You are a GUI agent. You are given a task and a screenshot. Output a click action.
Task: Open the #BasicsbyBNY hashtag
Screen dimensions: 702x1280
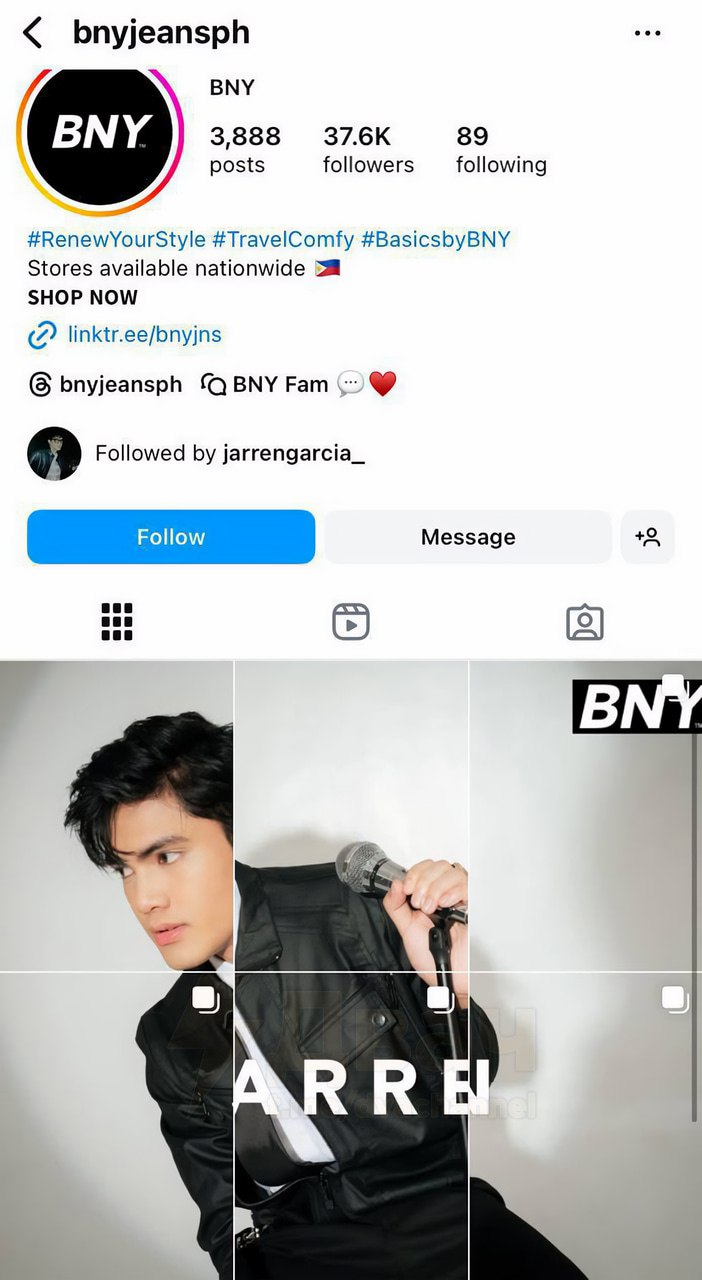[x=436, y=240]
